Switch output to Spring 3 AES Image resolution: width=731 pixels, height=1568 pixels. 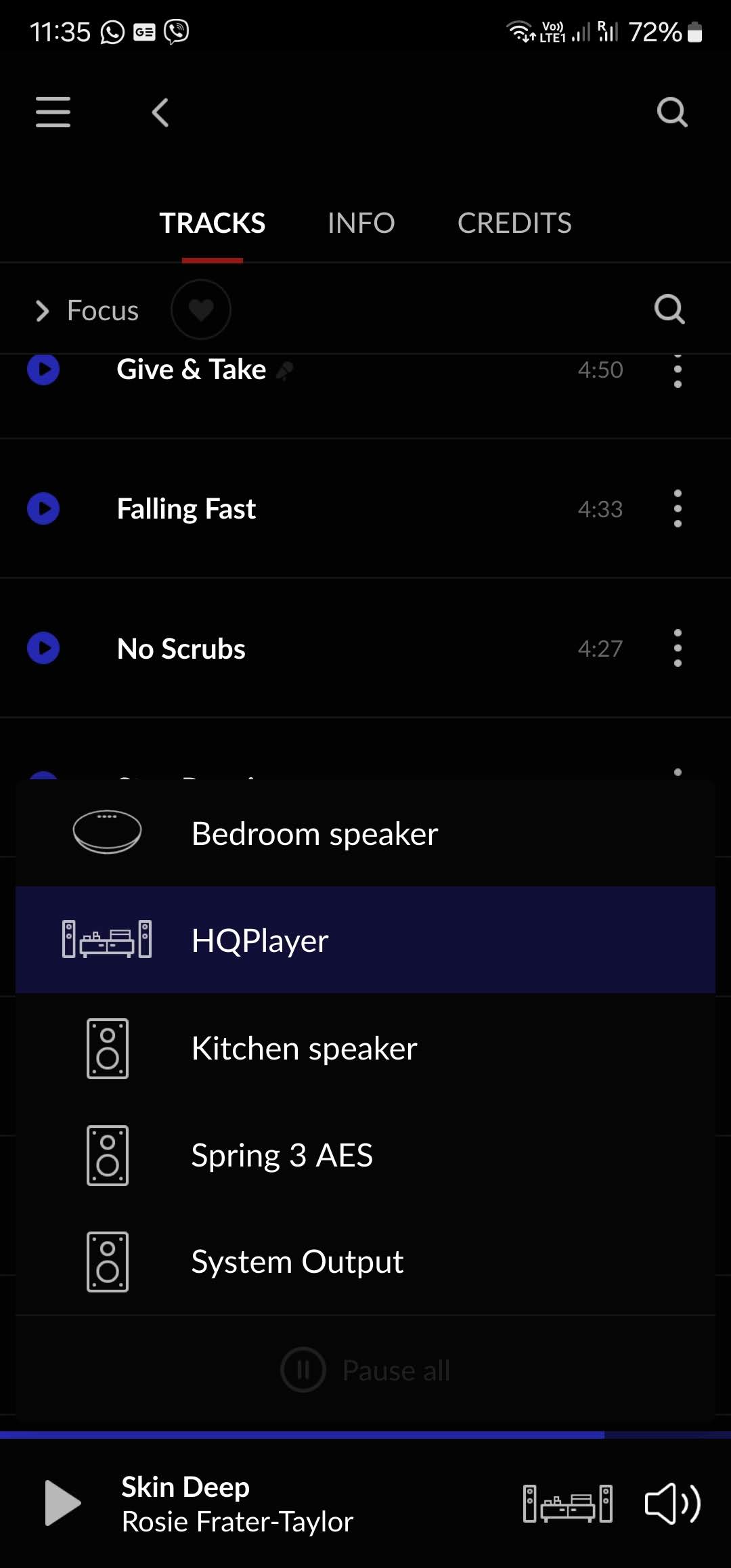pos(365,1155)
